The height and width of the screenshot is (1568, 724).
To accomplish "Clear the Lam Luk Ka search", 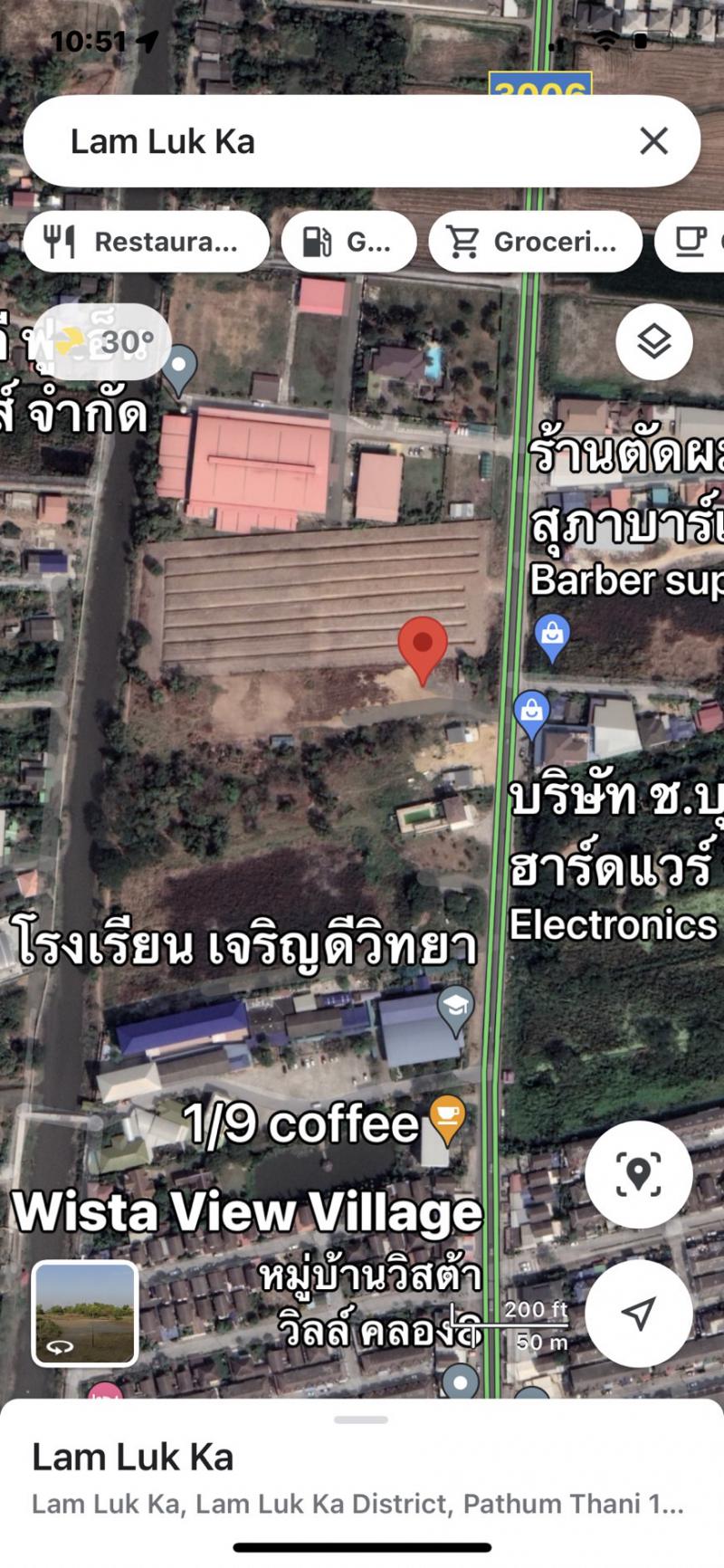I will 653,141.
